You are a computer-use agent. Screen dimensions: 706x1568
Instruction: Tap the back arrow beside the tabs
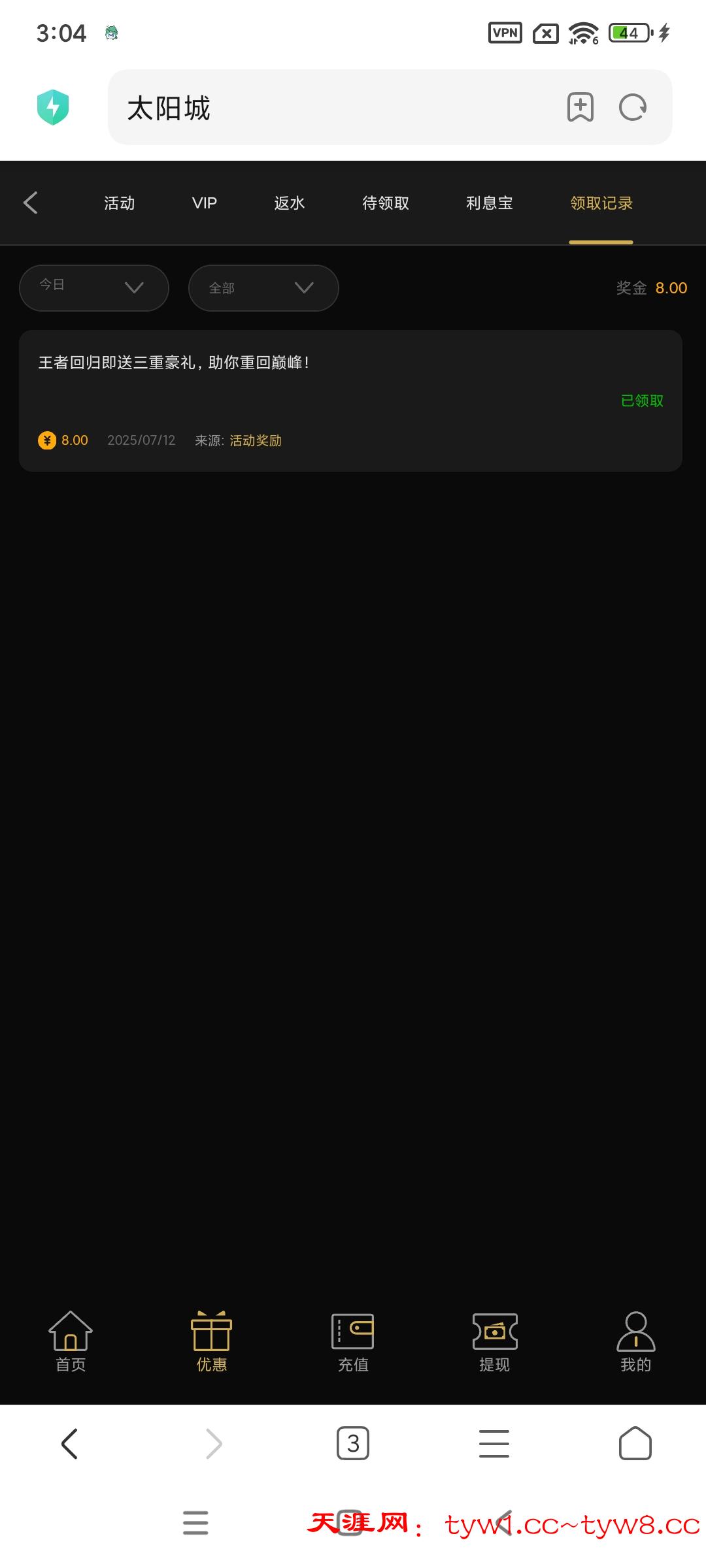click(31, 203)
